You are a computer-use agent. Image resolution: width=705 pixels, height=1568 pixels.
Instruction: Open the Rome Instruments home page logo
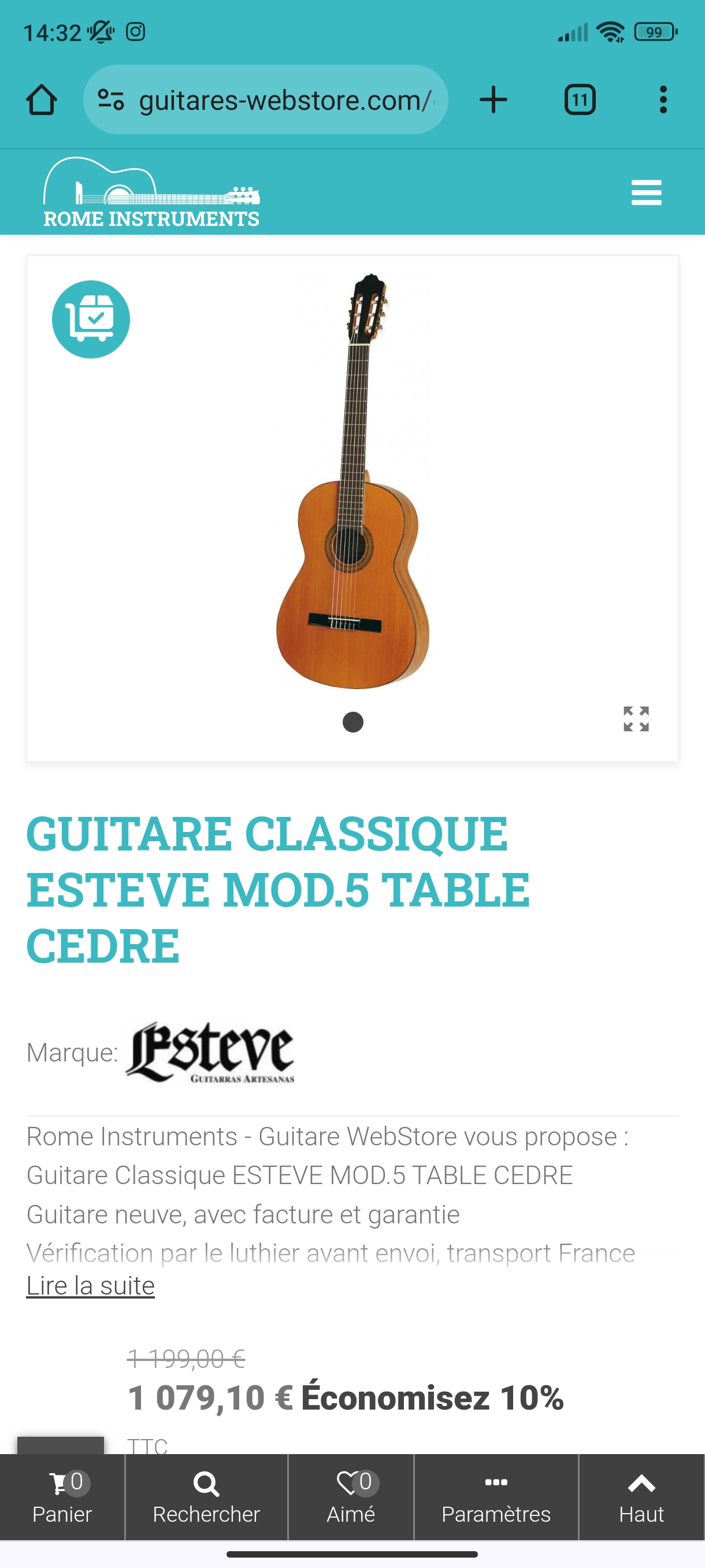click(x=151, y=193)
